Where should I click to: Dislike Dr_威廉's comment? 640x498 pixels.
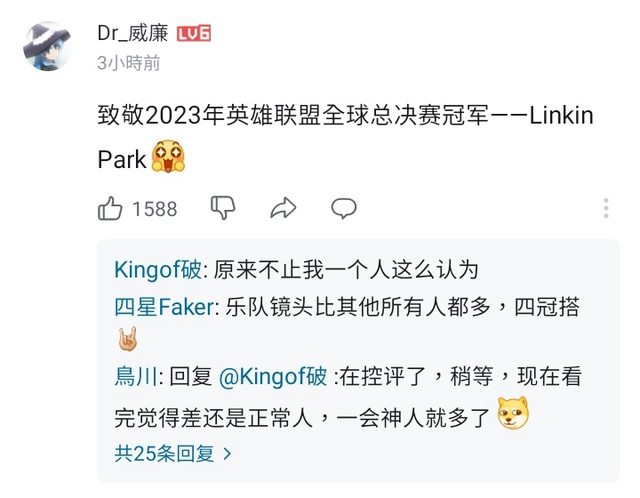point(222,208)
